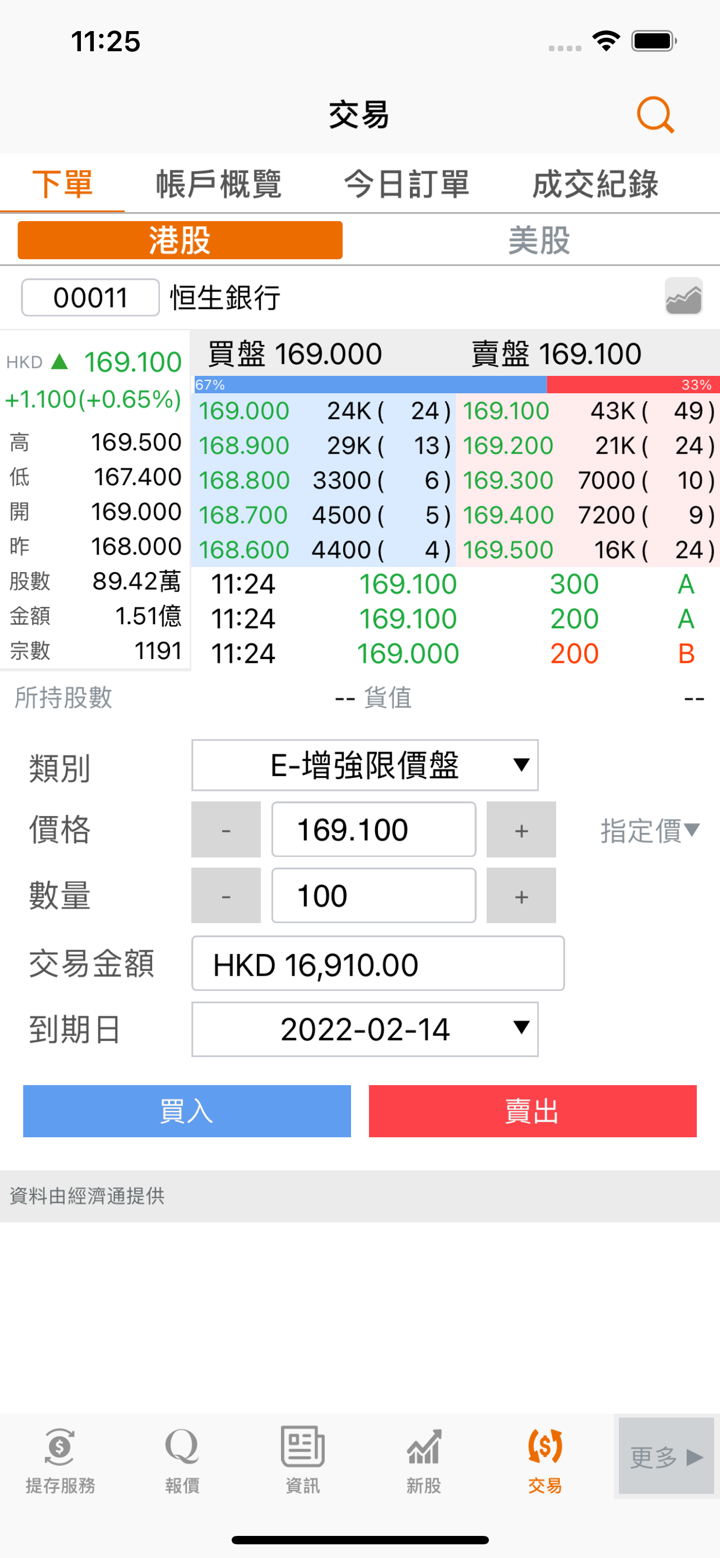This screenshot has height=1558, width=720.
Task: Open the 更多 menu in bottom bar
Action: tap(665, 1456)
